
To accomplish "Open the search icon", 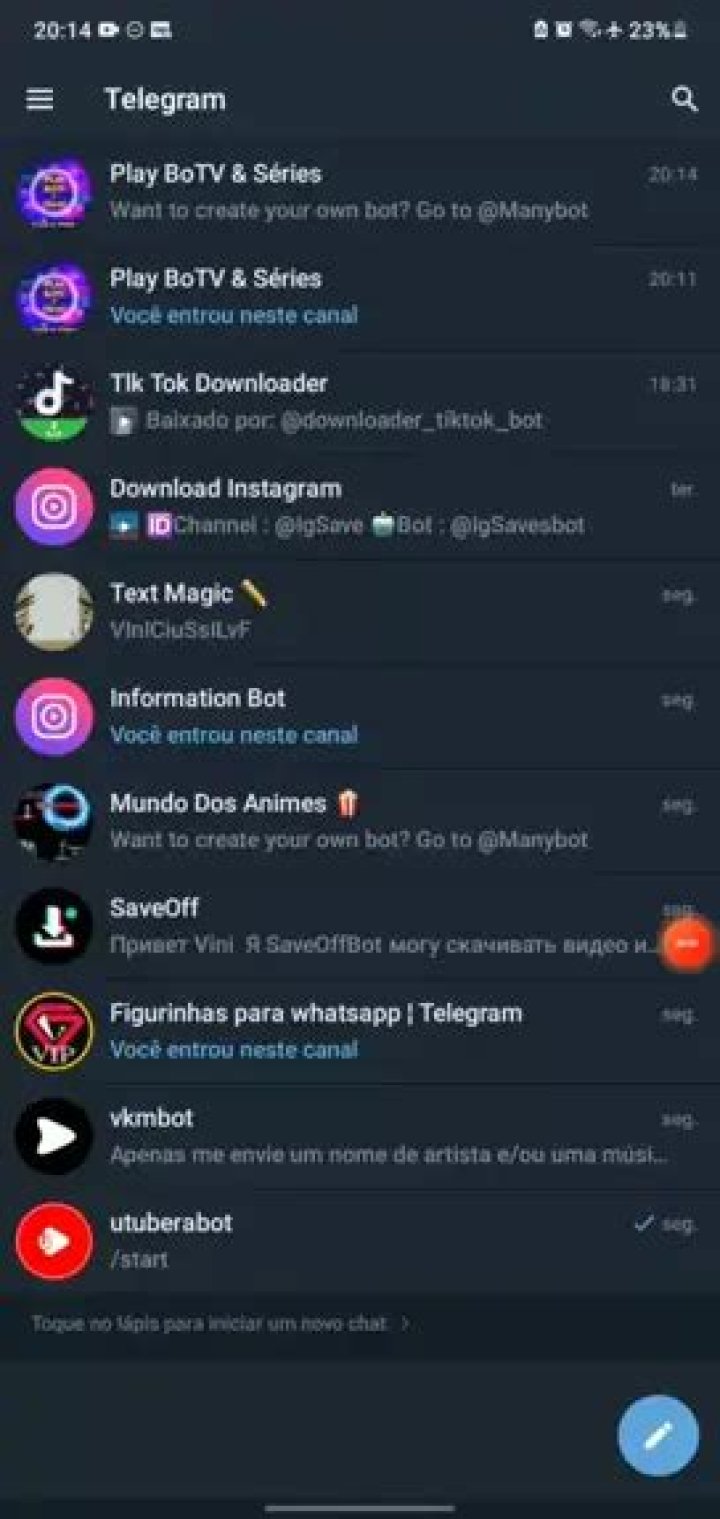I will [684, 99].
